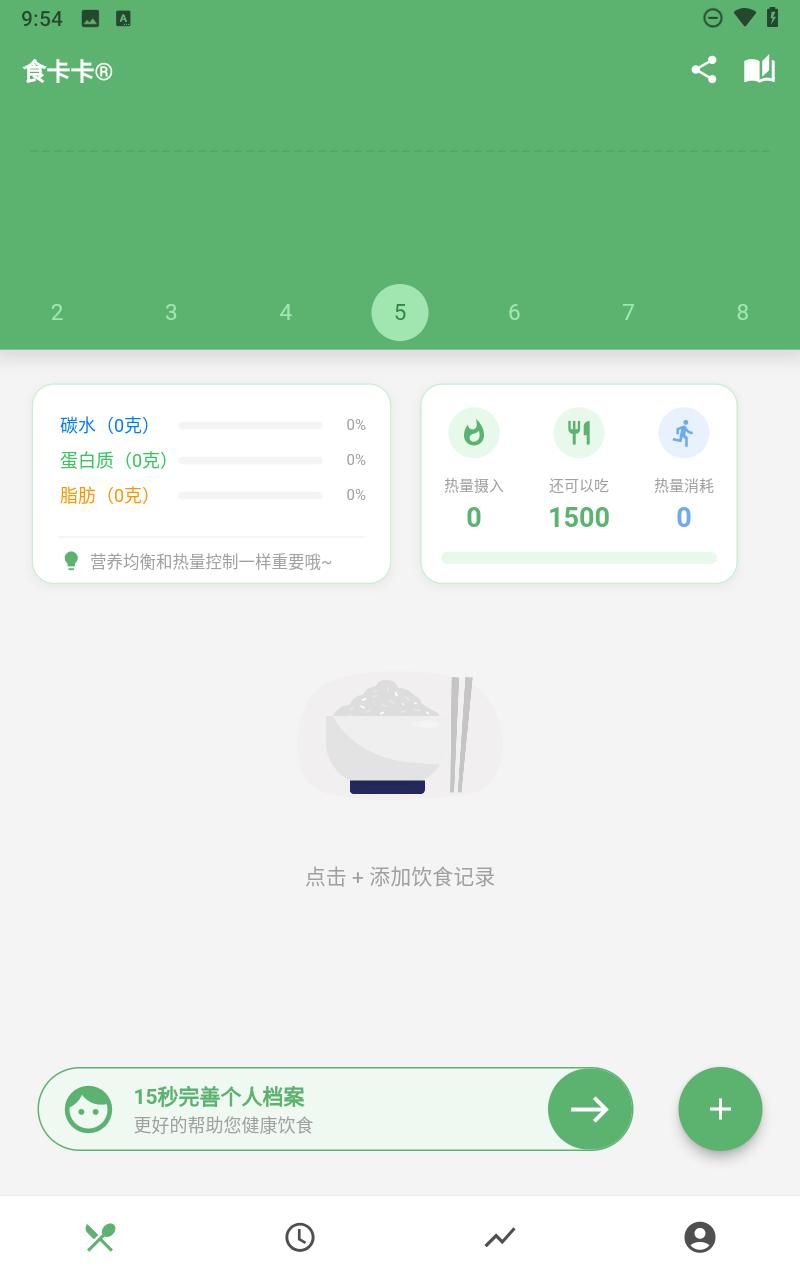The height and width of the screenshot is (1280, 800).
Task: Open the food diary book icon
Action: coord(759,69)
